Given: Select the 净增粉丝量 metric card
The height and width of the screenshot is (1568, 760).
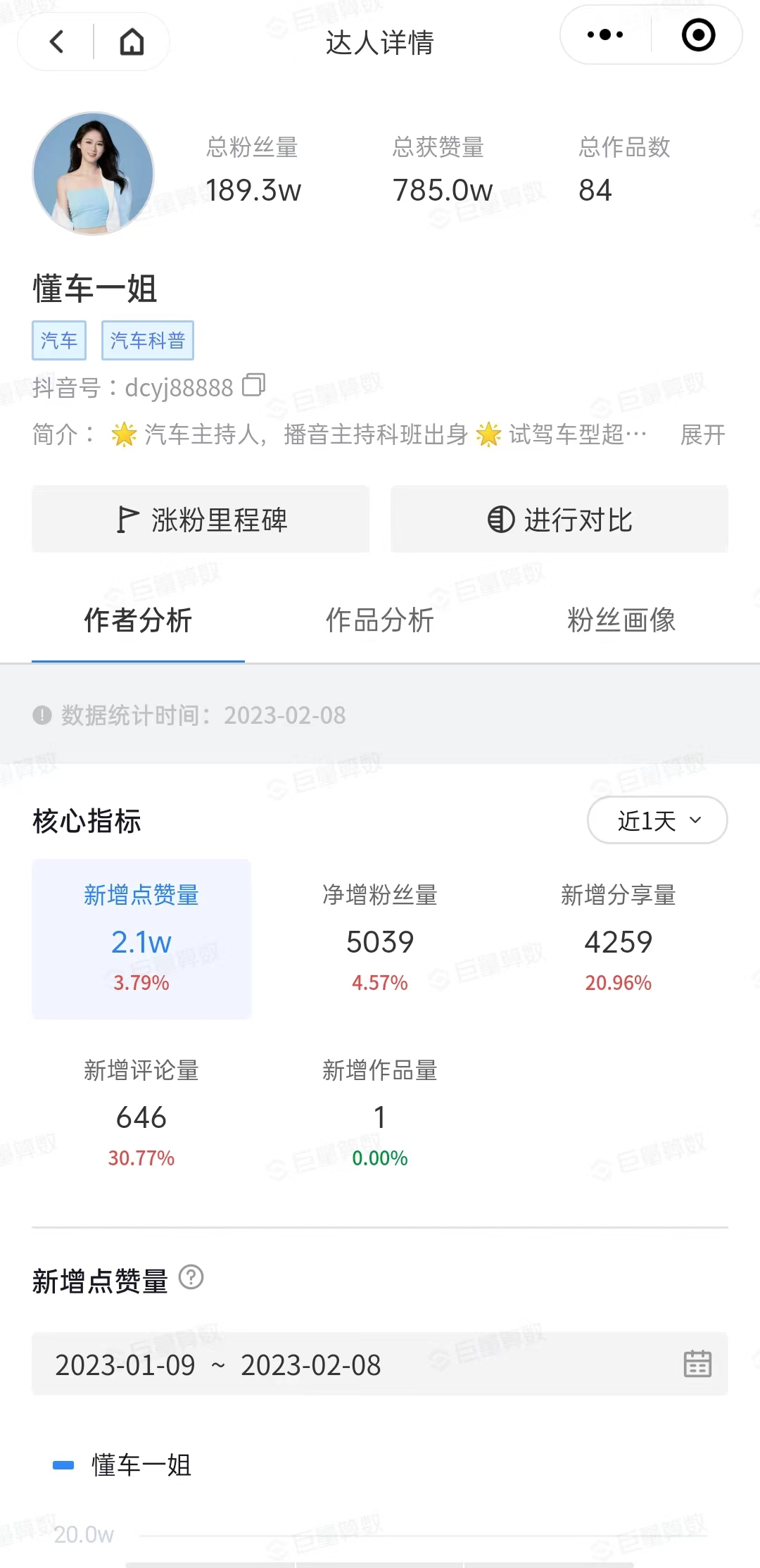Looking at the screenshot, I should (x=380, y=939).
